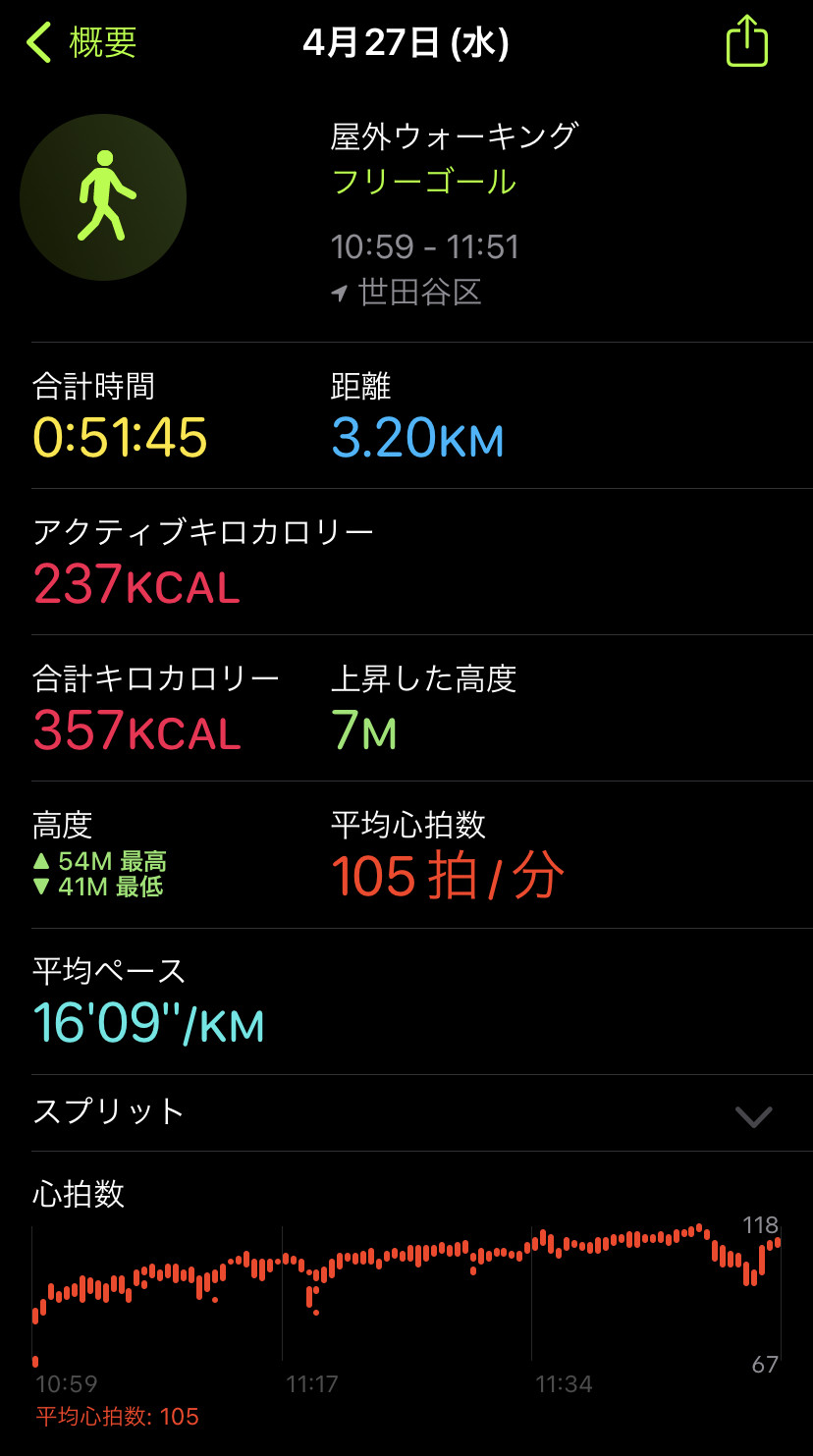Go back to 概要
The width and height of the screenshot is (813, 1456).
click(81, 43)
